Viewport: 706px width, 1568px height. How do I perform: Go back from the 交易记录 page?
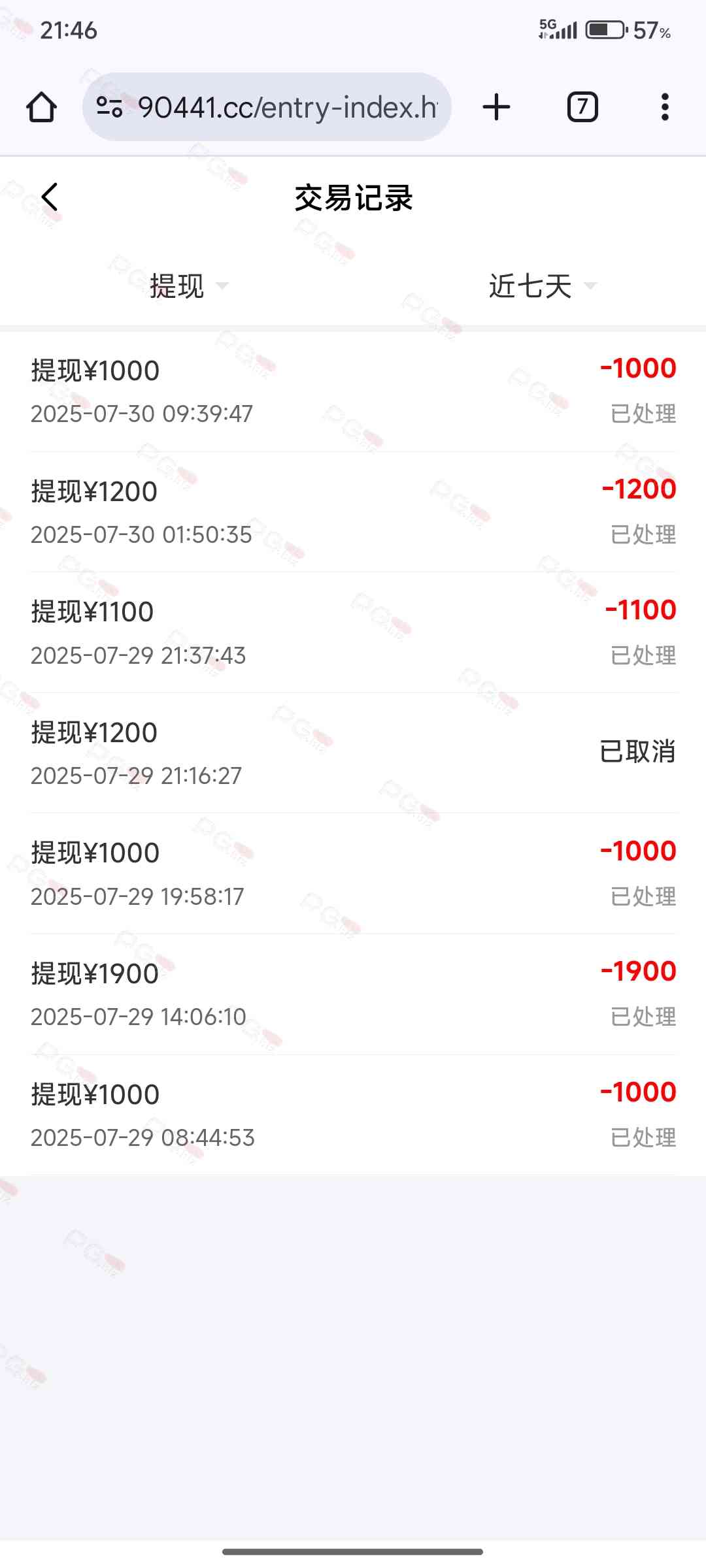[50, 197]
